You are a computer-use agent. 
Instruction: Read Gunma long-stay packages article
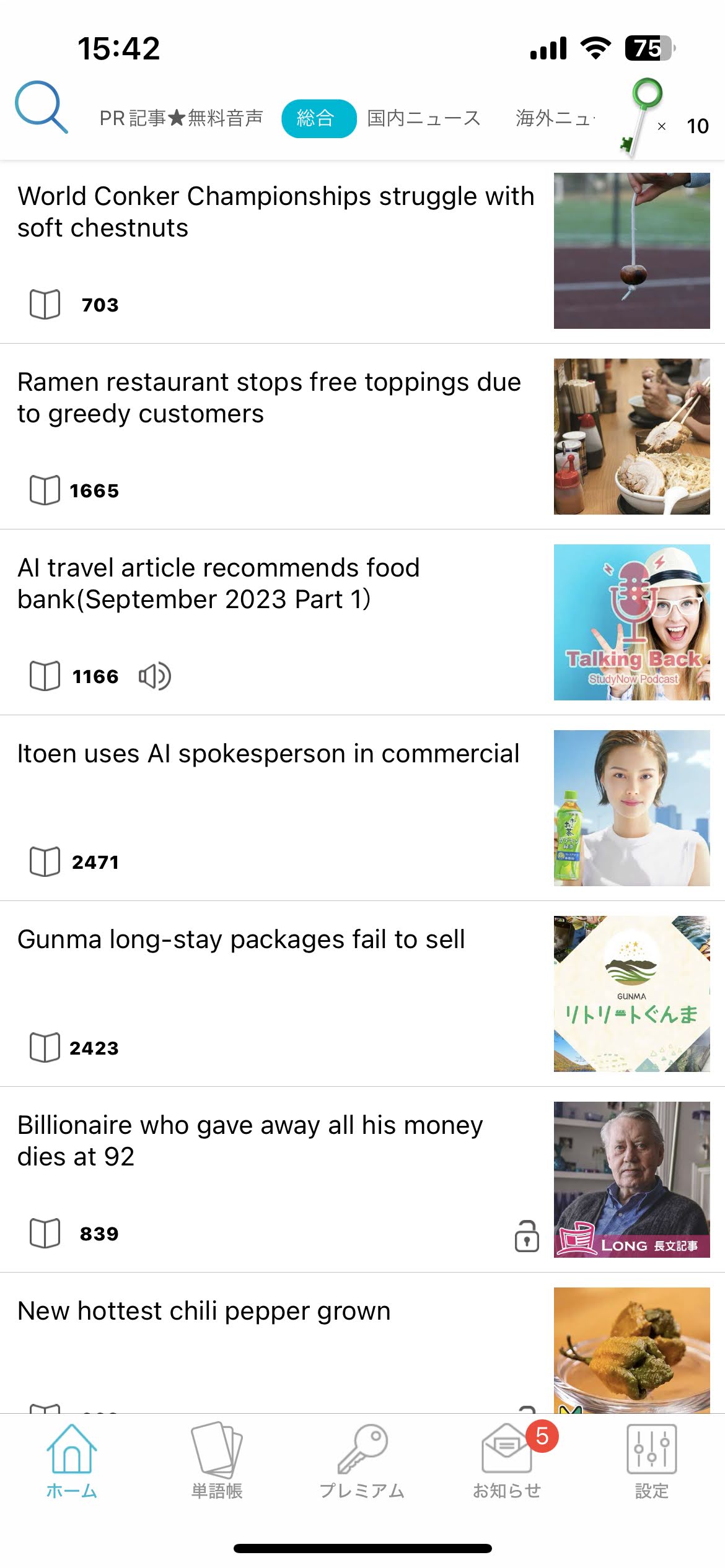click(x=241, y=939)
